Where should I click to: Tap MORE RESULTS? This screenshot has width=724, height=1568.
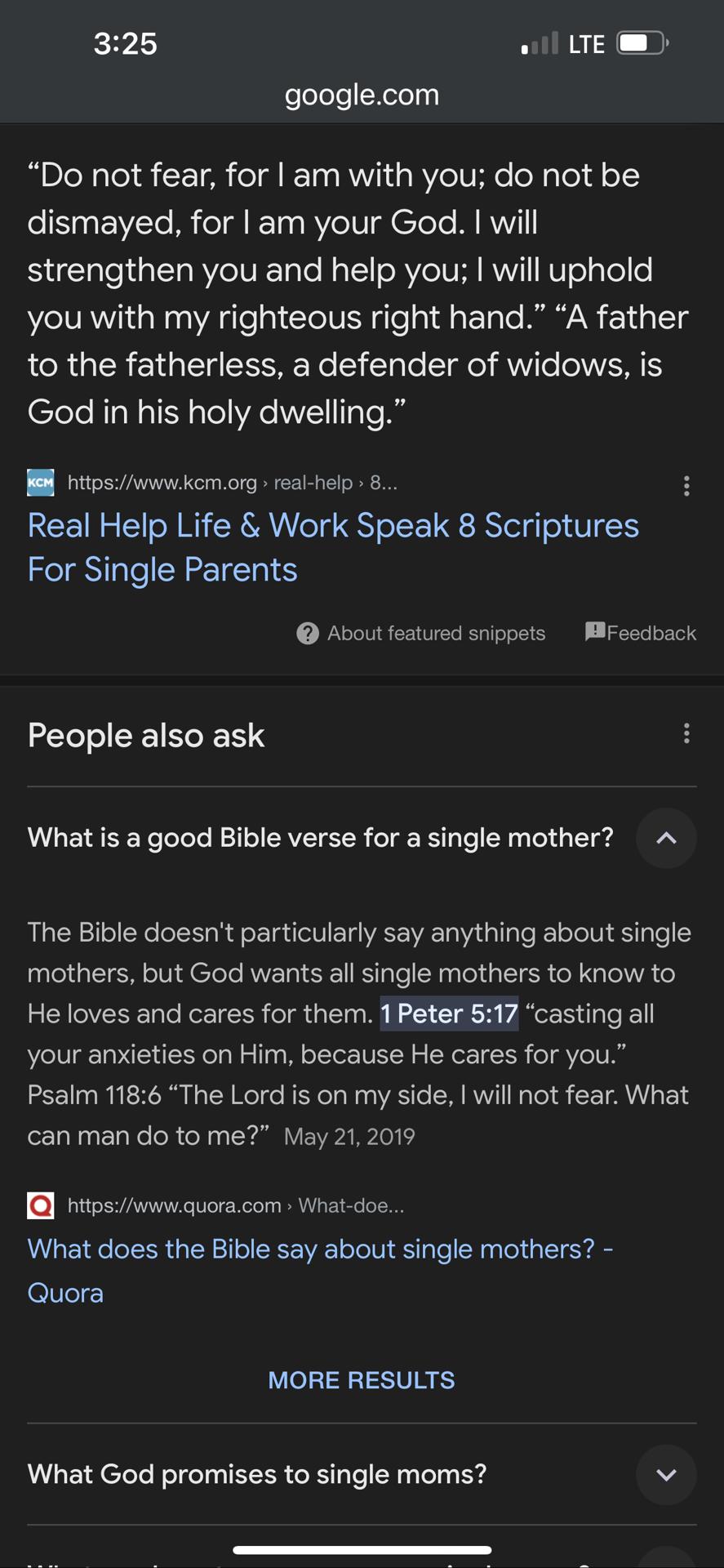point(362,1380)
